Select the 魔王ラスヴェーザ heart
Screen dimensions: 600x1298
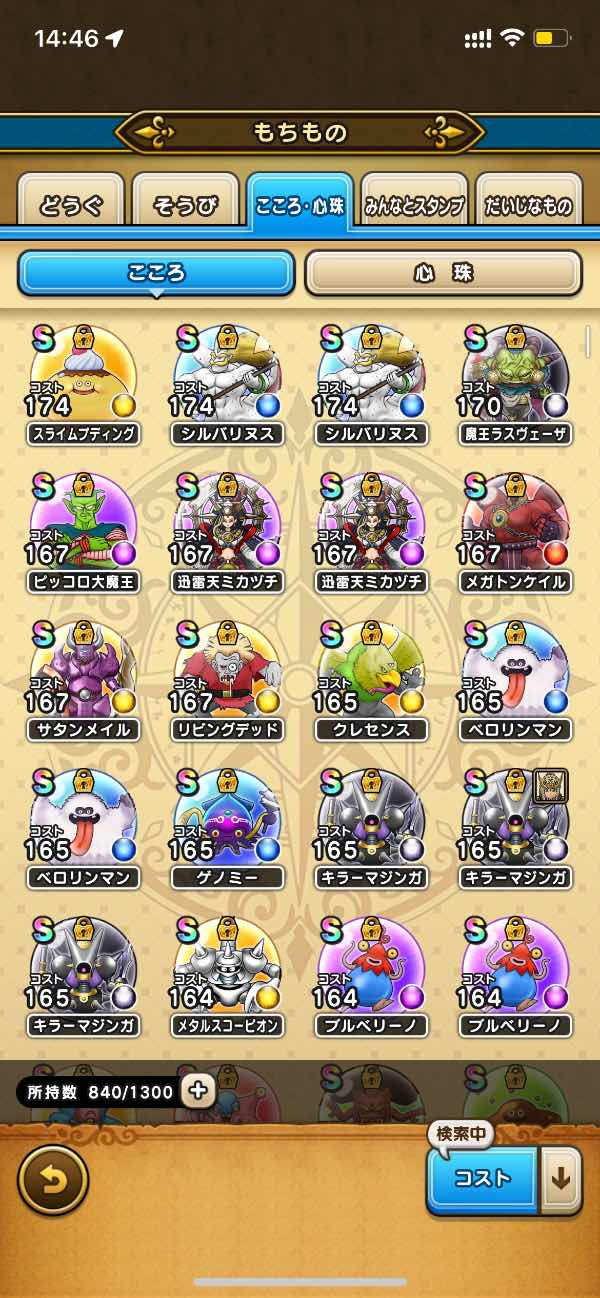click(515, 381)
